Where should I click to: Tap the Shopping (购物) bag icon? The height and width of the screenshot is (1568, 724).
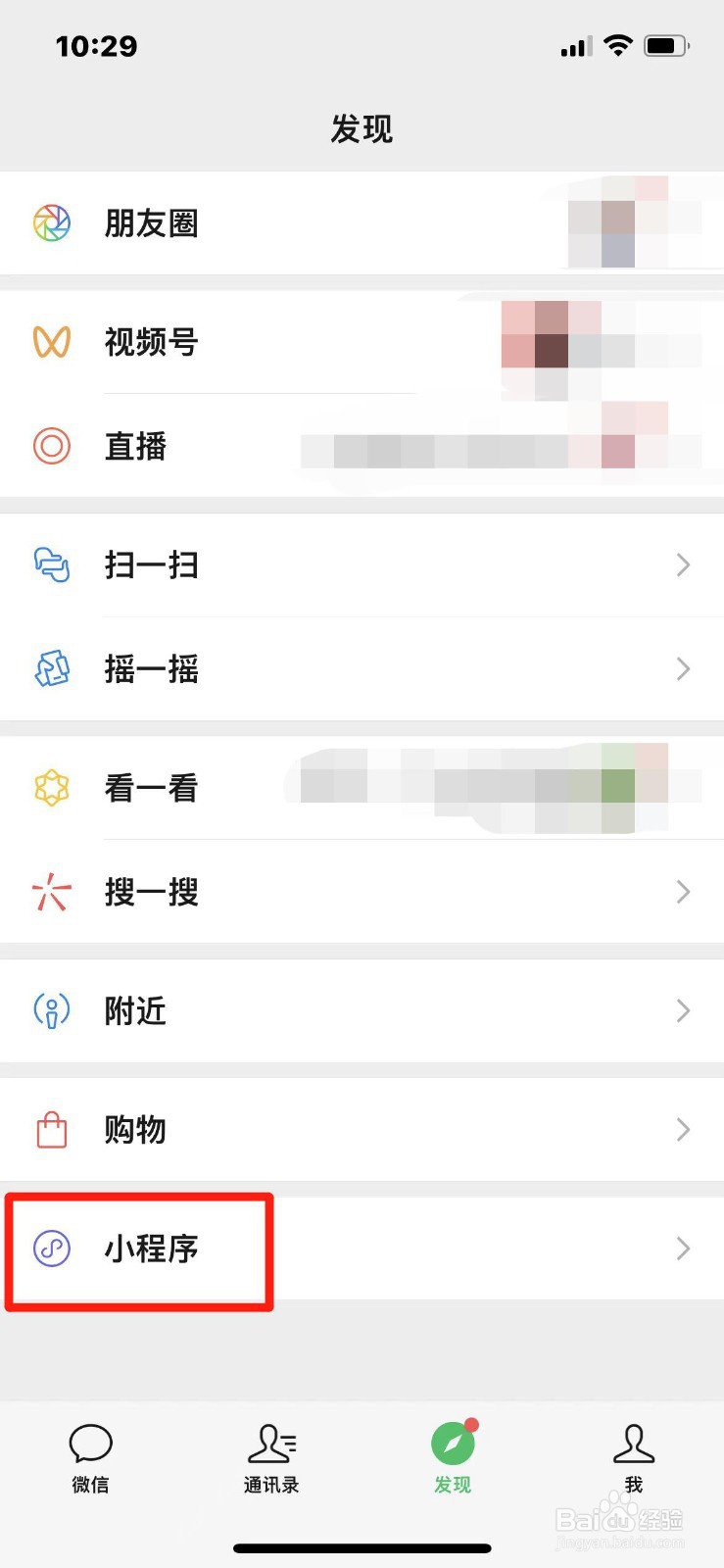point(51,1129)
